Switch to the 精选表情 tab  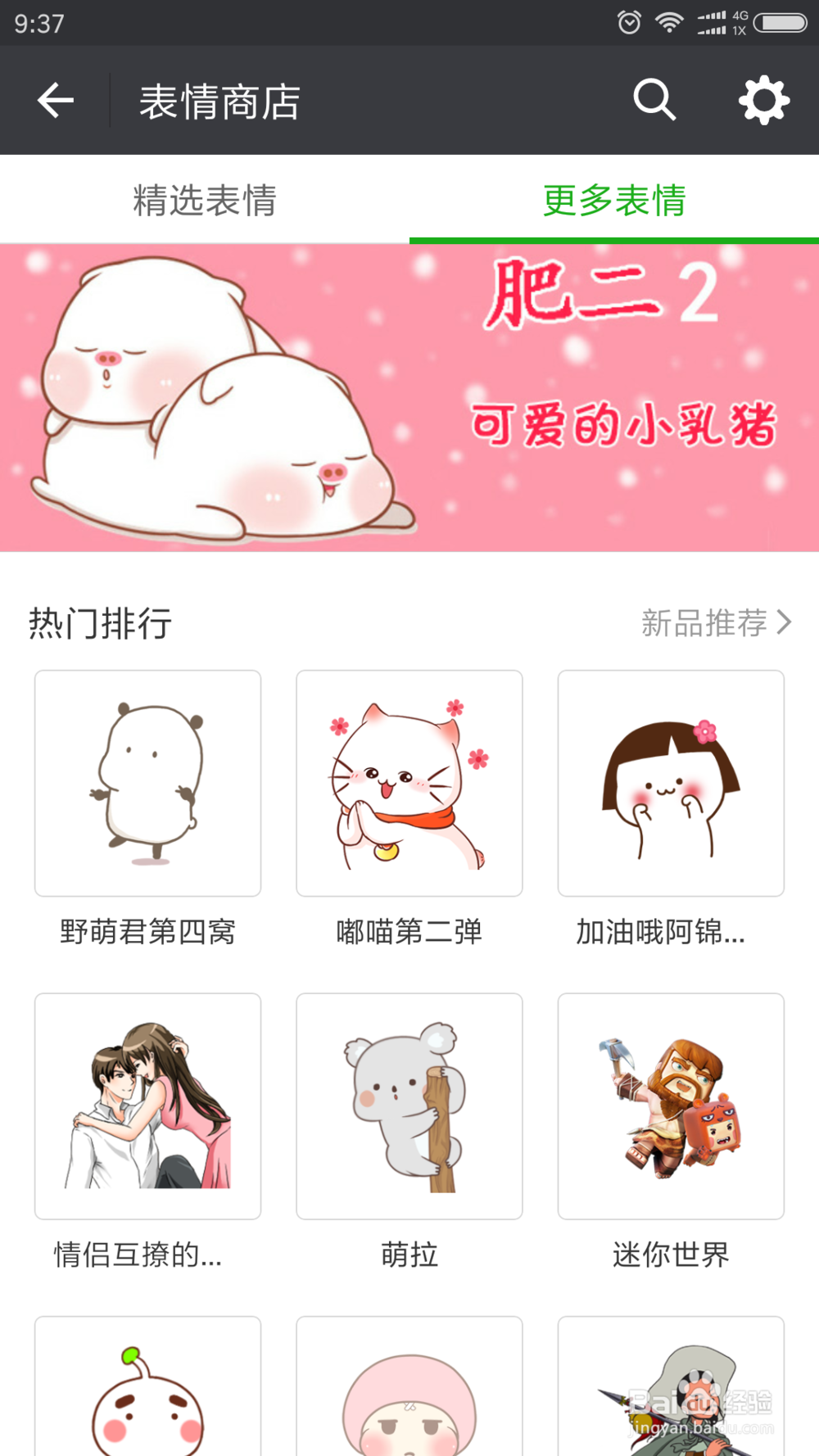point(205,199)
